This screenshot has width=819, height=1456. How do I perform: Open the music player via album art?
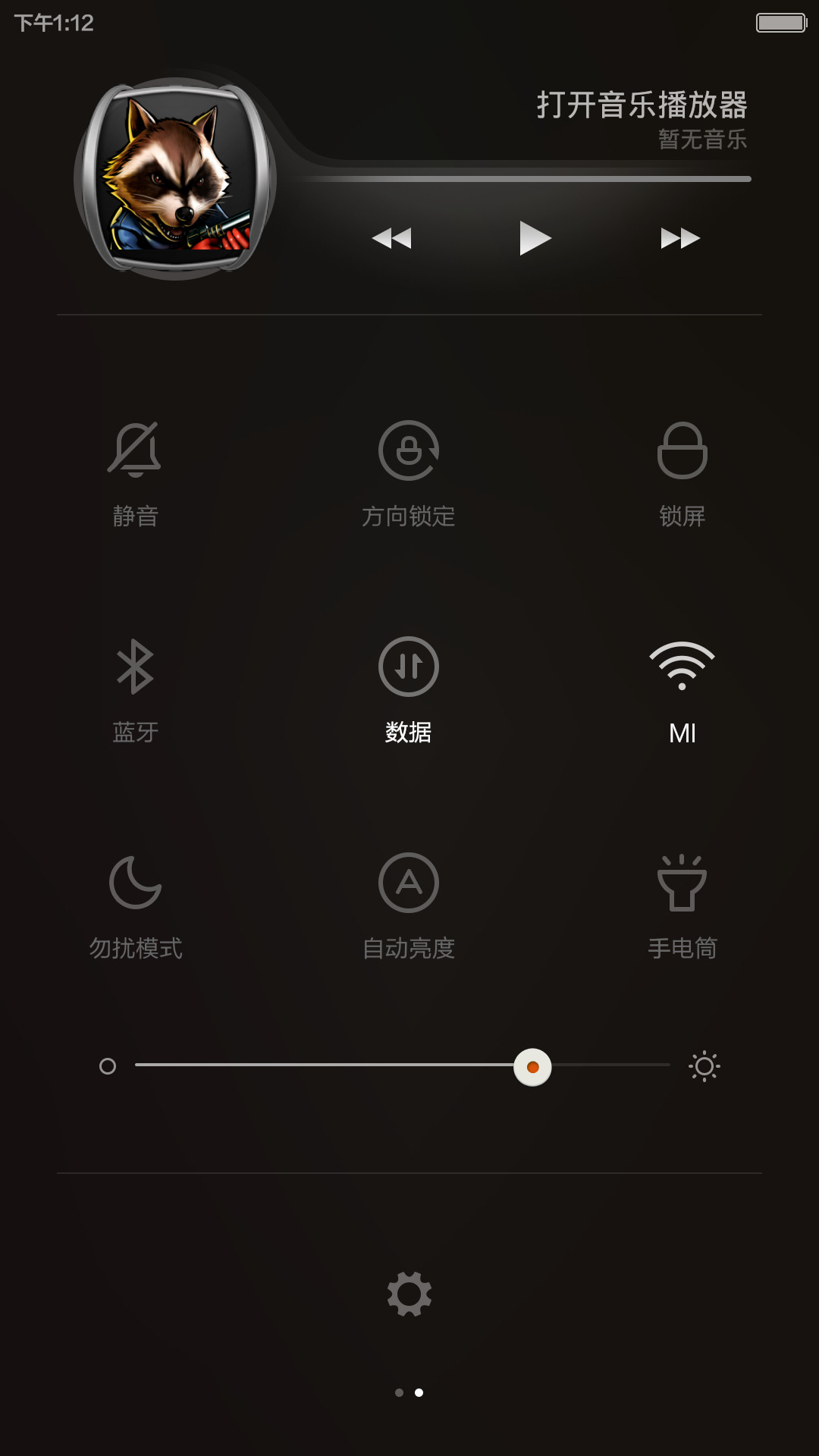coord(176,178)
